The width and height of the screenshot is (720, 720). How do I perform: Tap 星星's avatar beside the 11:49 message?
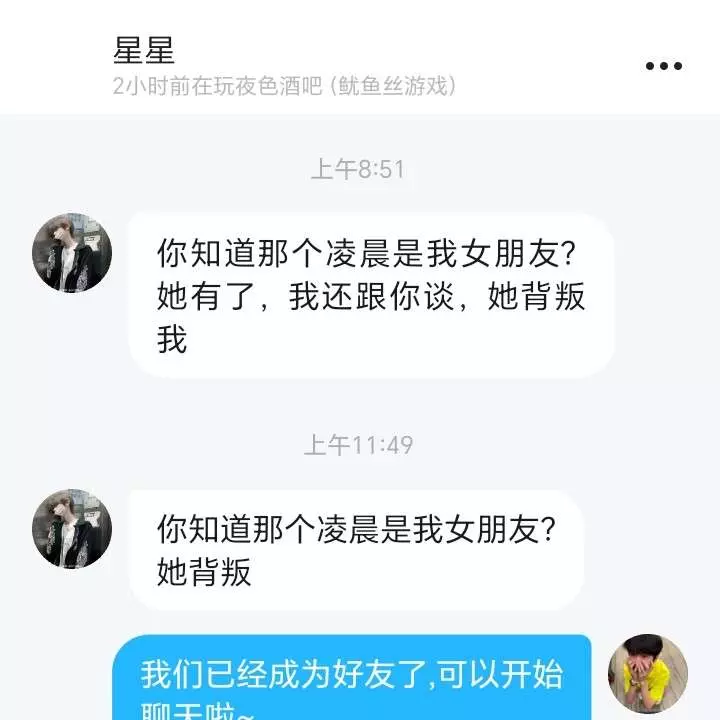coord(72,529)
